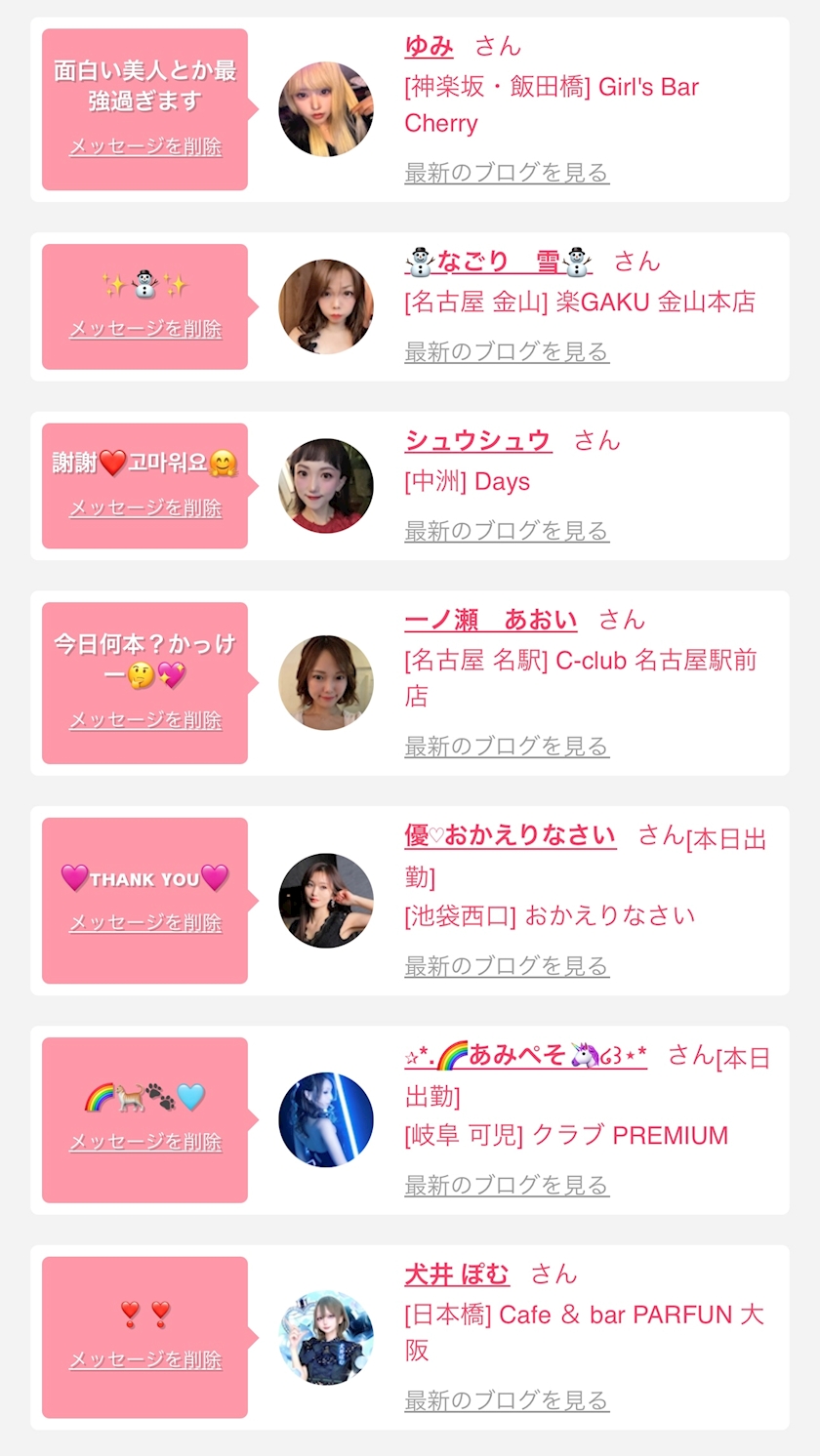View latest blog of 犬井 ぽむ

pyautogui.click(x=507, y=1401)
